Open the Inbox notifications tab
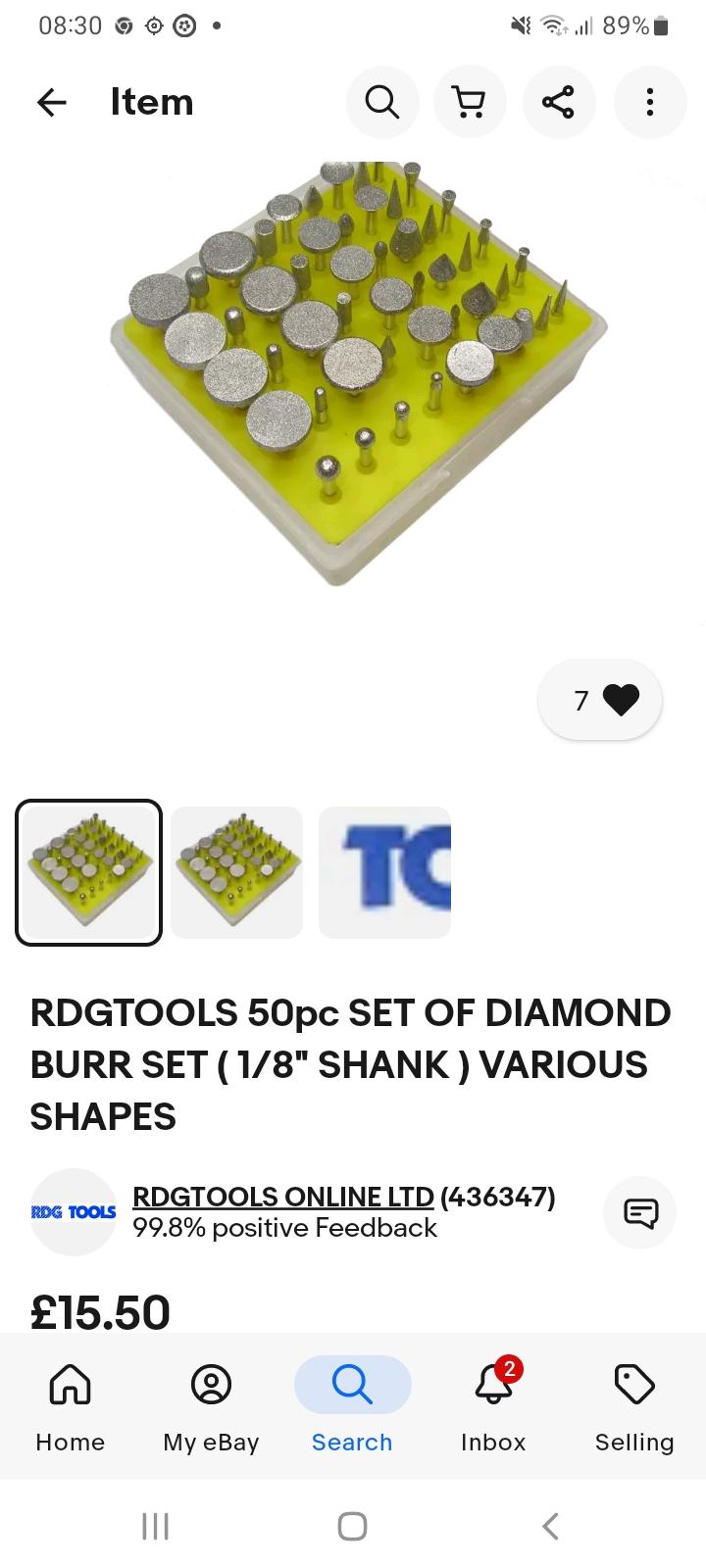Screen dimensions: 706x1568 coord(493,1406)
